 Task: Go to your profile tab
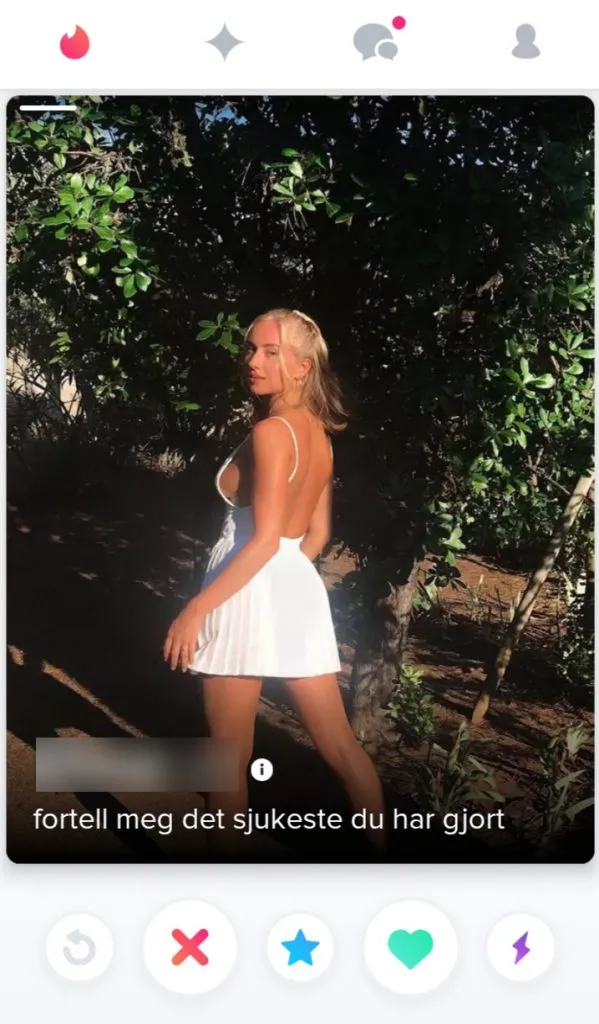(526, 42)
